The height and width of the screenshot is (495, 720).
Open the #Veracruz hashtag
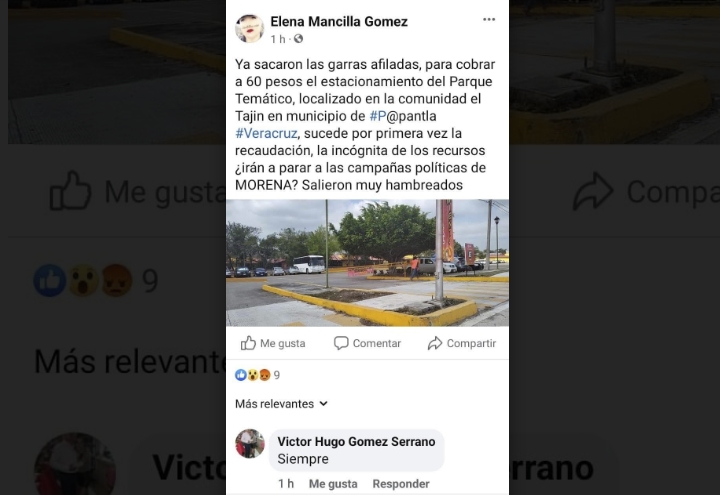coord(267,133)
